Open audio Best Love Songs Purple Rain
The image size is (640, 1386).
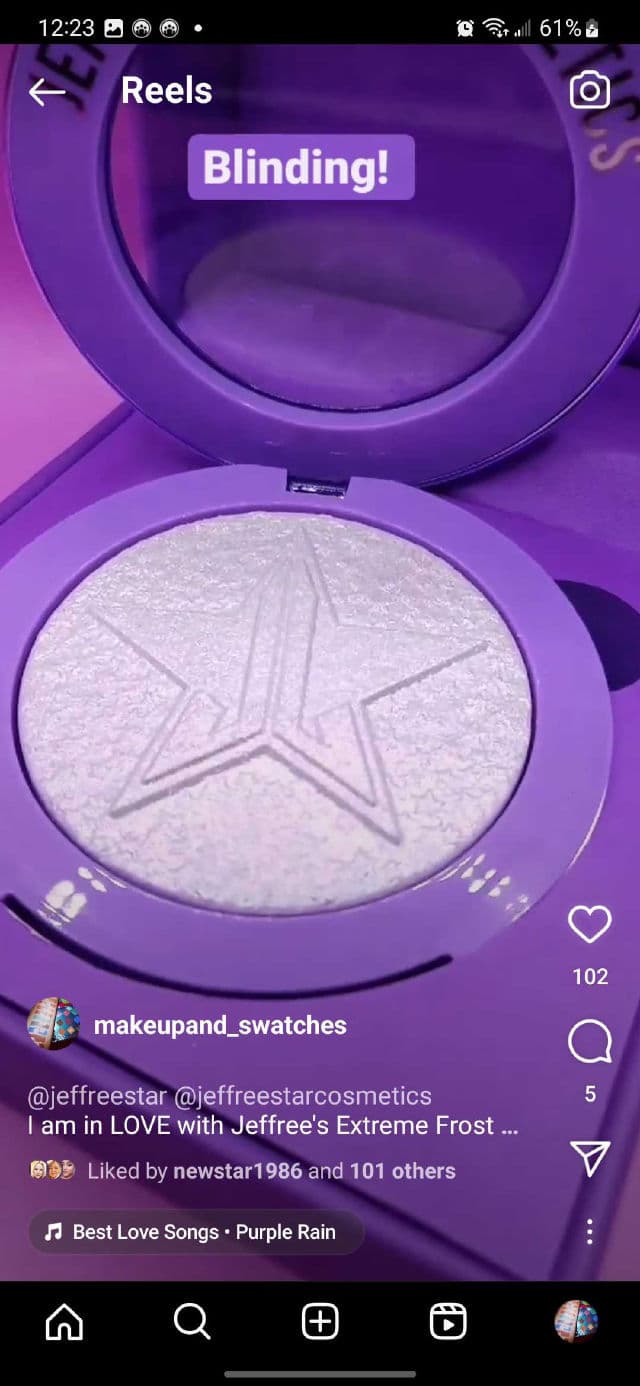[196, 1232]
